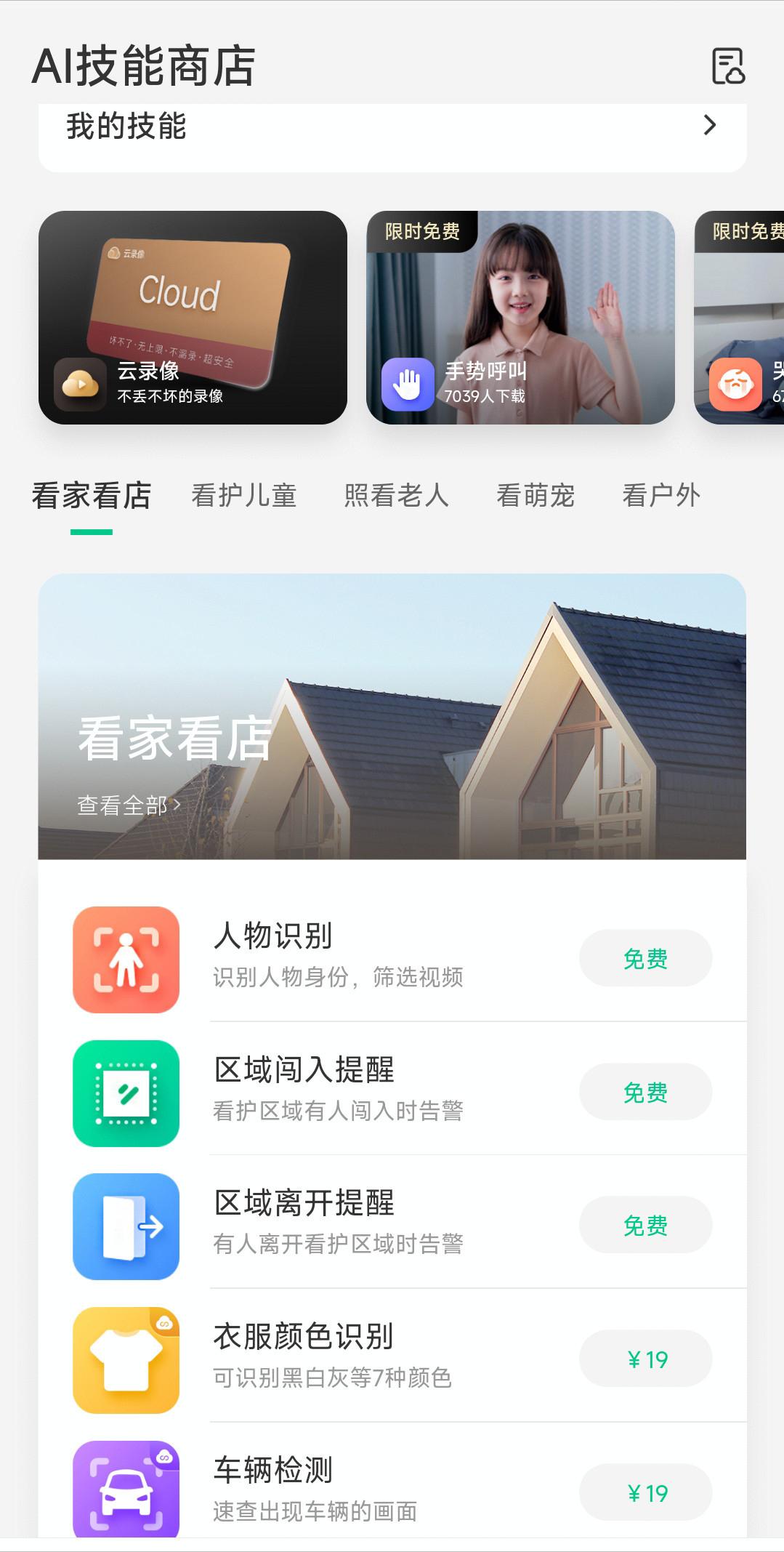Get 区域离开提醒 with its 免费 button
Viewport: 784px width, 1552px height.
click(x=645, y=1226)
